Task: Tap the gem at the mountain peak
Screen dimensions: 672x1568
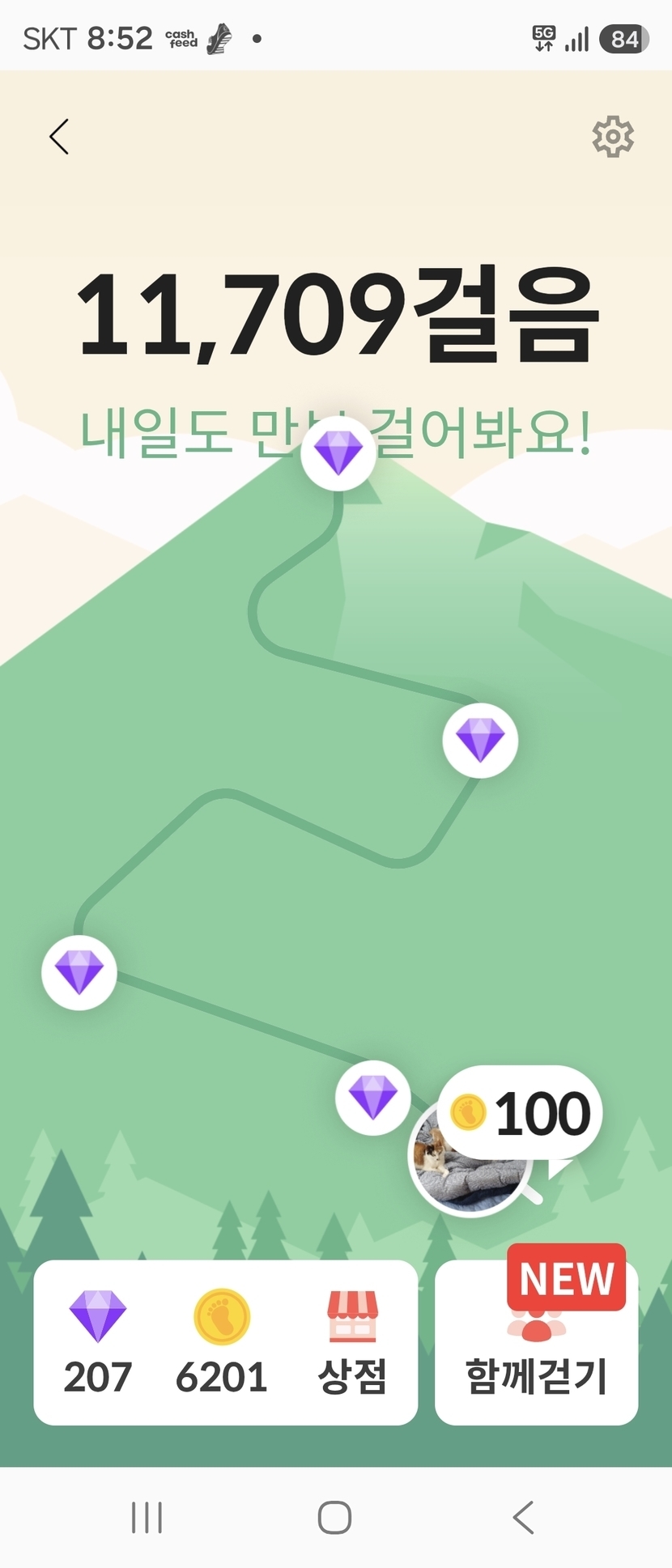Action: coord(338,453)
